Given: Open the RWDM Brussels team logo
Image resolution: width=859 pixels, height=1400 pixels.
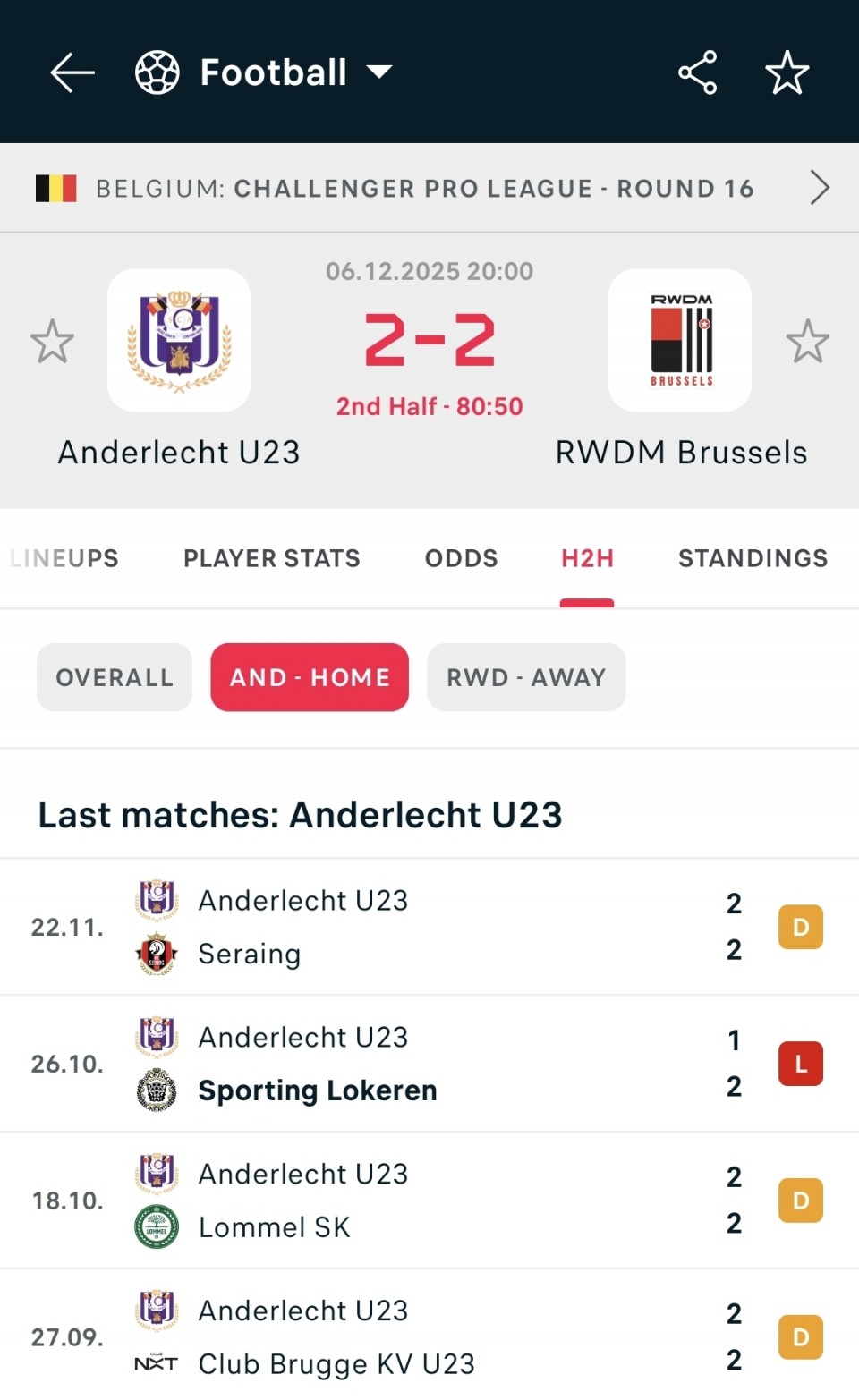Looking at the screenshot, I should (x=680, y=341).
